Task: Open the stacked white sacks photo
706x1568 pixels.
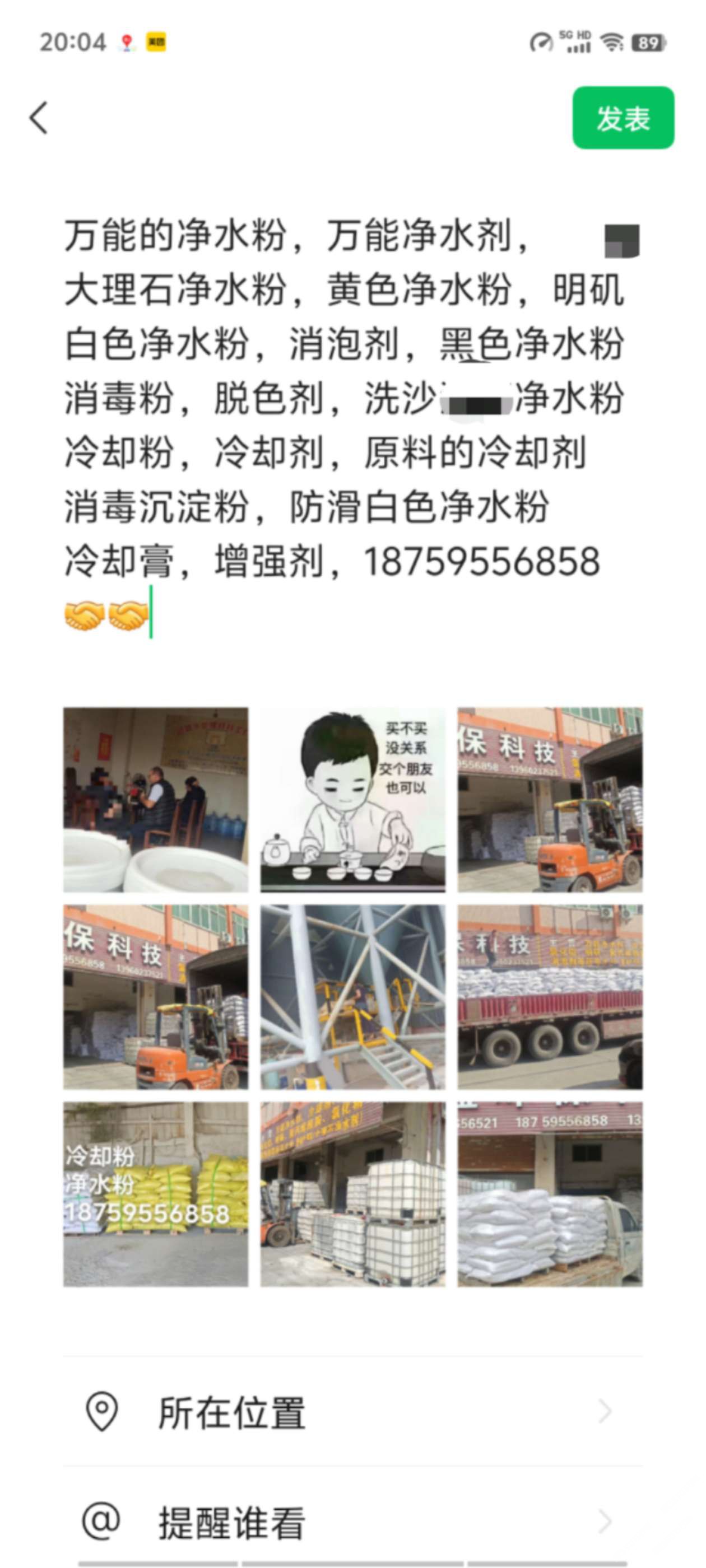Action: pos(550,1194)
